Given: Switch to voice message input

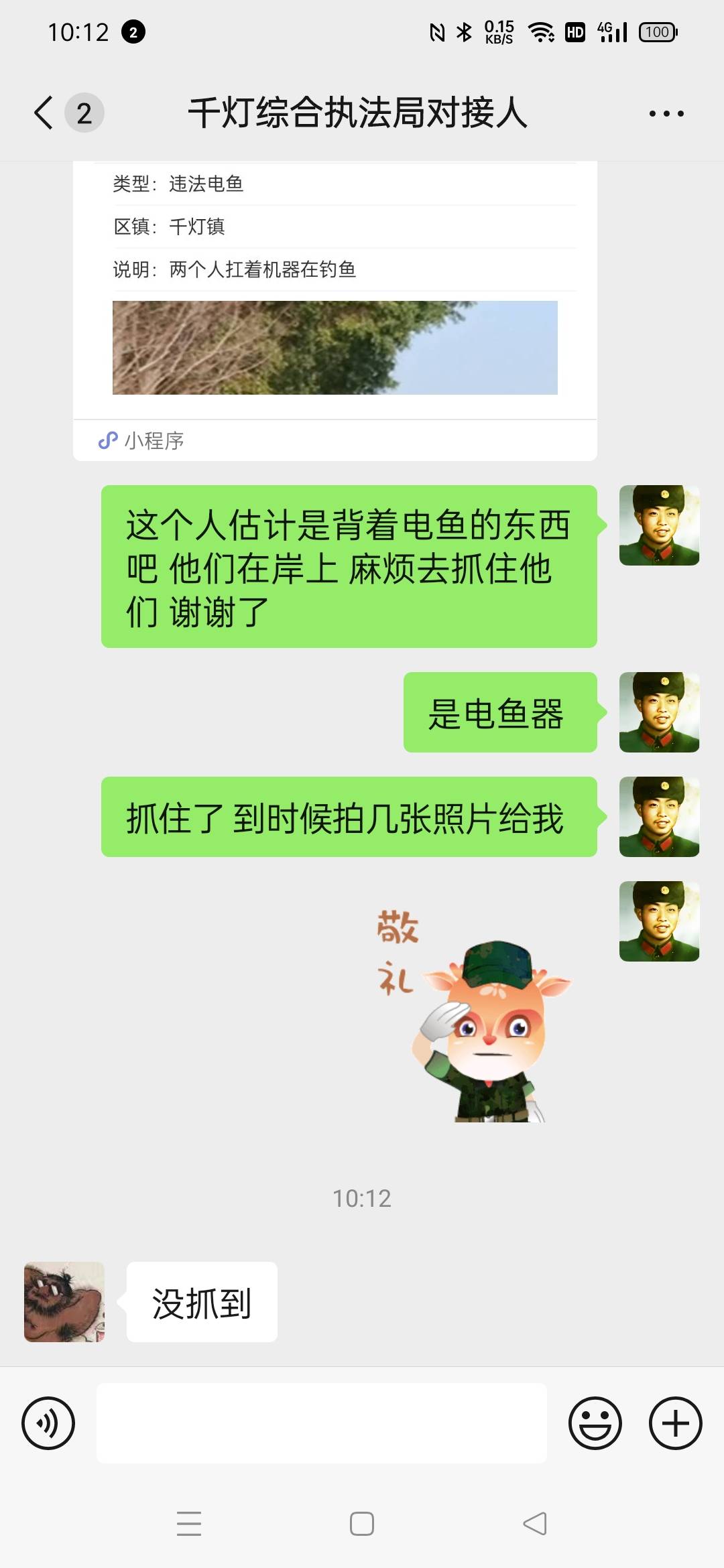Looking at the screenshot, I should pos(48,1423).
